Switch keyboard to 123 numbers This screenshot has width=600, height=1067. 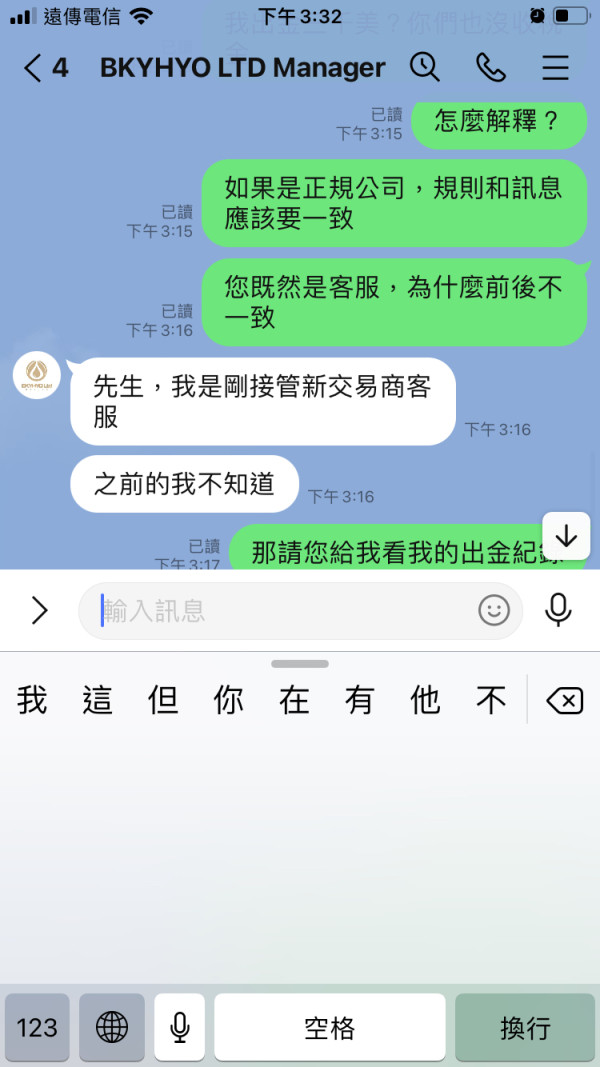tap(37, 1027)
